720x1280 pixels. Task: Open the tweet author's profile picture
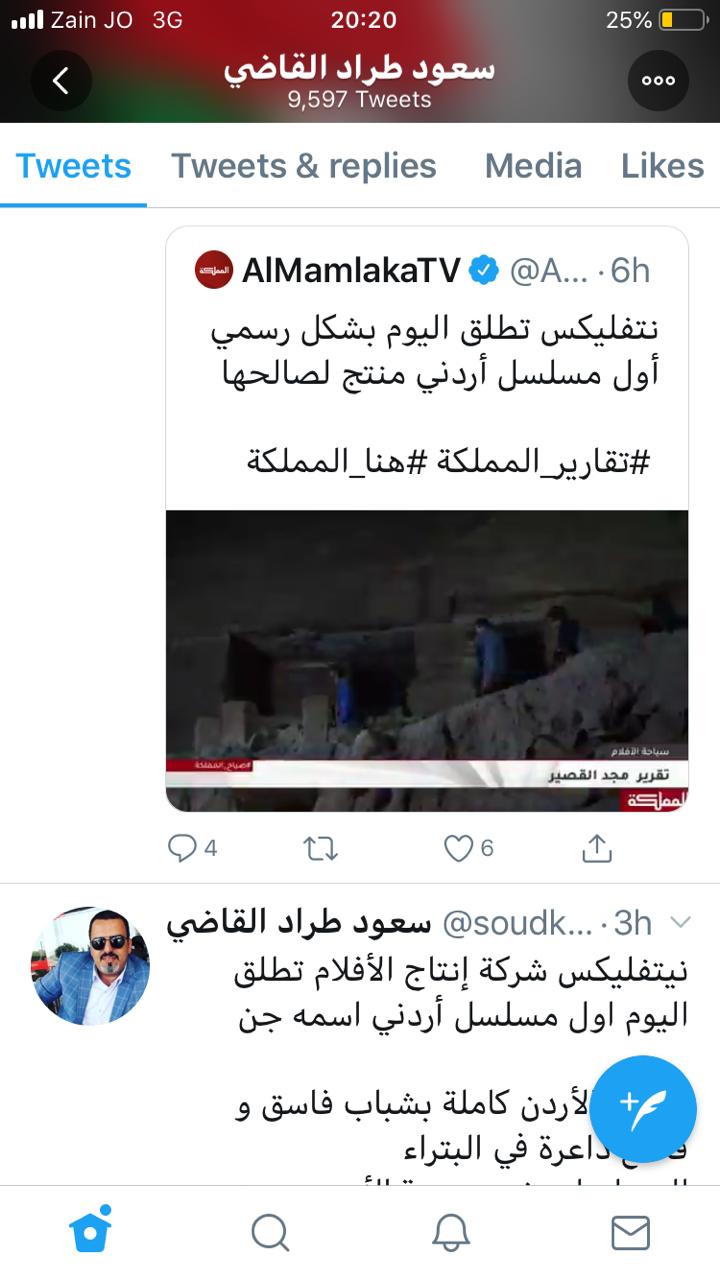(x=91, y=967)
